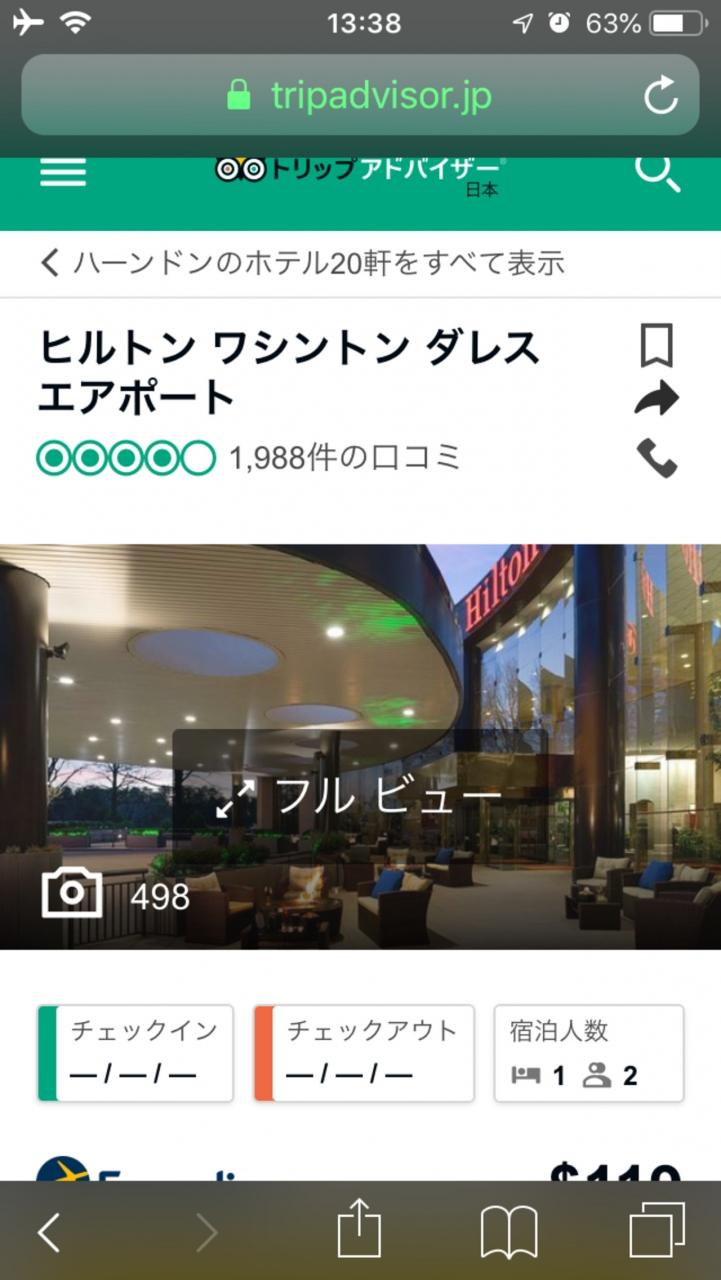Open the 1,988 reviews
Screen dimensions: 721x1280
pos(345,458)
